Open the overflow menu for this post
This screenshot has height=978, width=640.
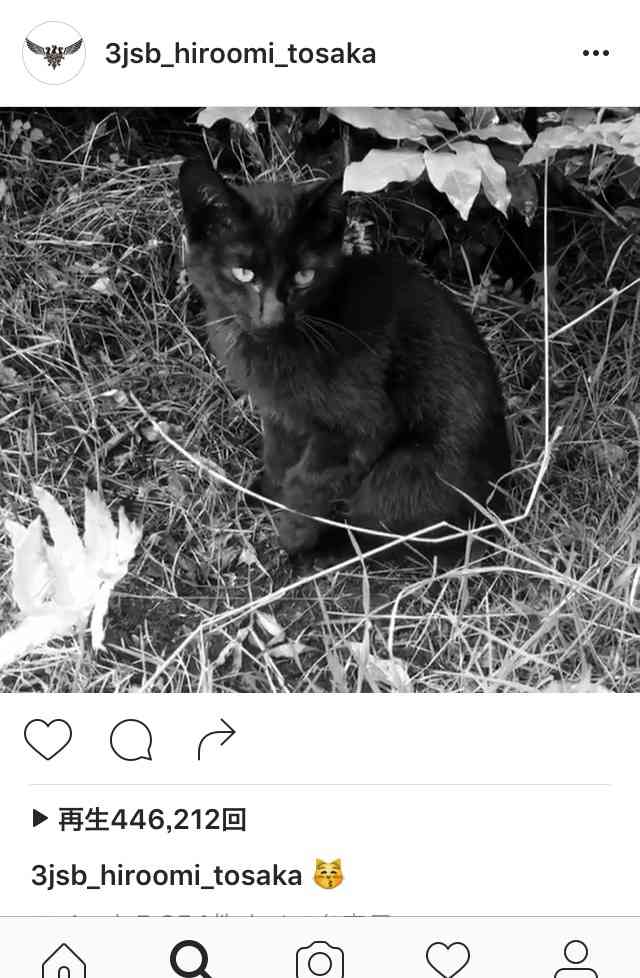pos(595,53)
